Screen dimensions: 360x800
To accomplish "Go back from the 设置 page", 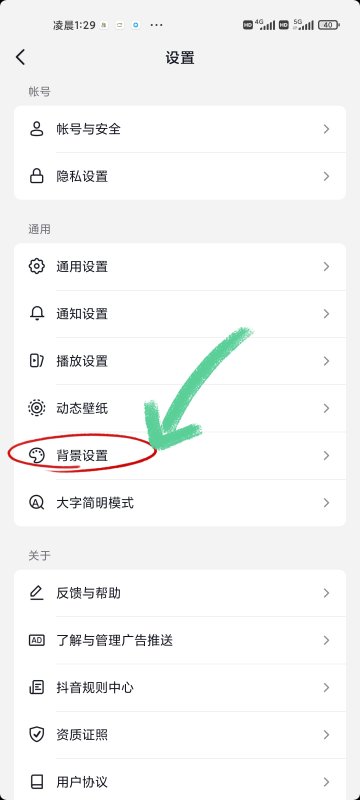I will [20, 57].
